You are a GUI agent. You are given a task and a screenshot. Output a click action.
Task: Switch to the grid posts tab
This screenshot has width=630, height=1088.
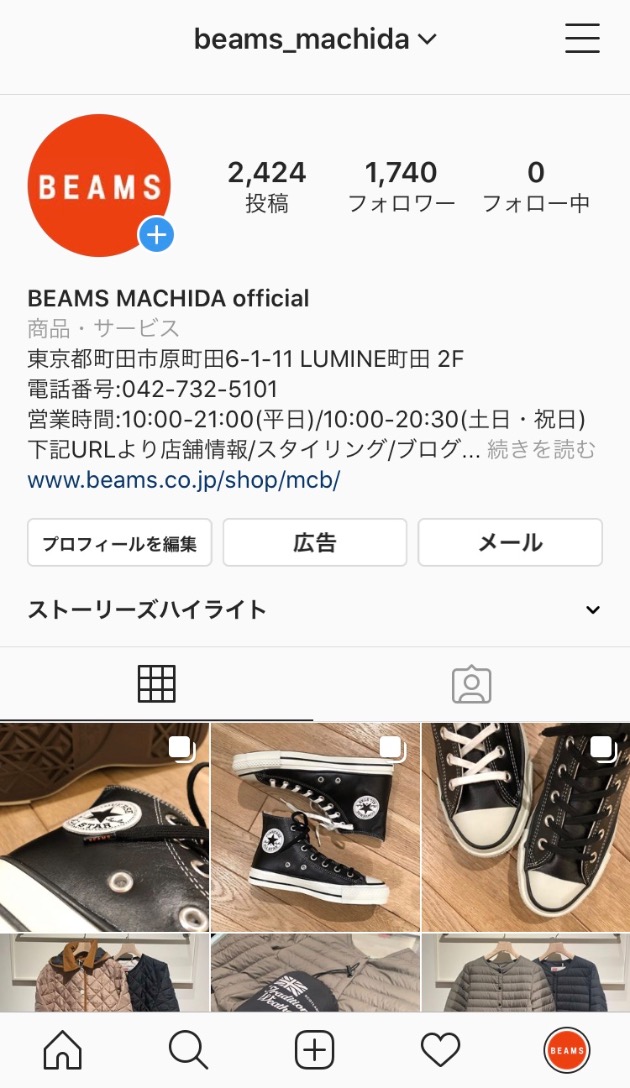click(x=156, y=684)
